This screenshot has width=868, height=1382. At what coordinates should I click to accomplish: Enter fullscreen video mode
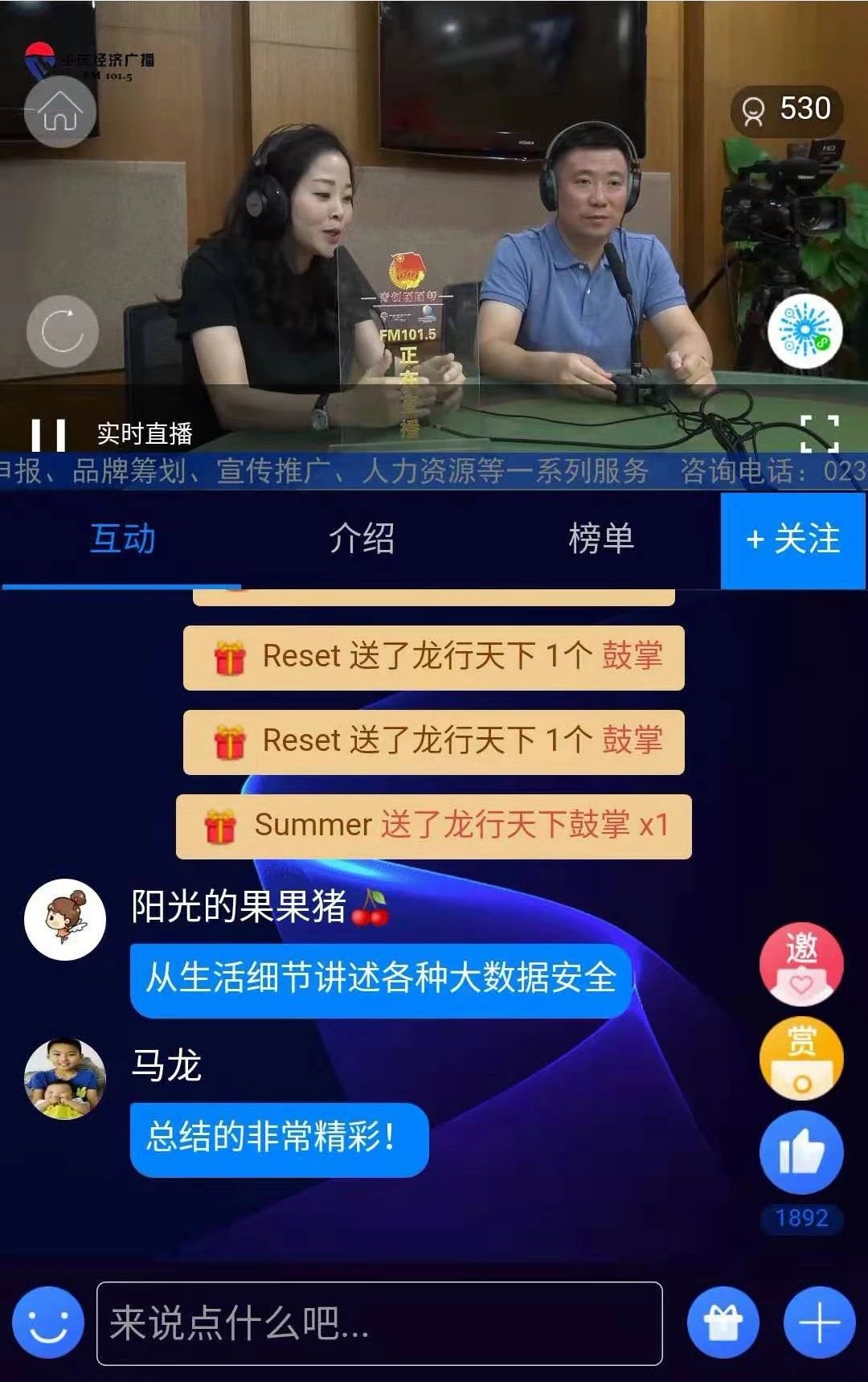[819, 434]
